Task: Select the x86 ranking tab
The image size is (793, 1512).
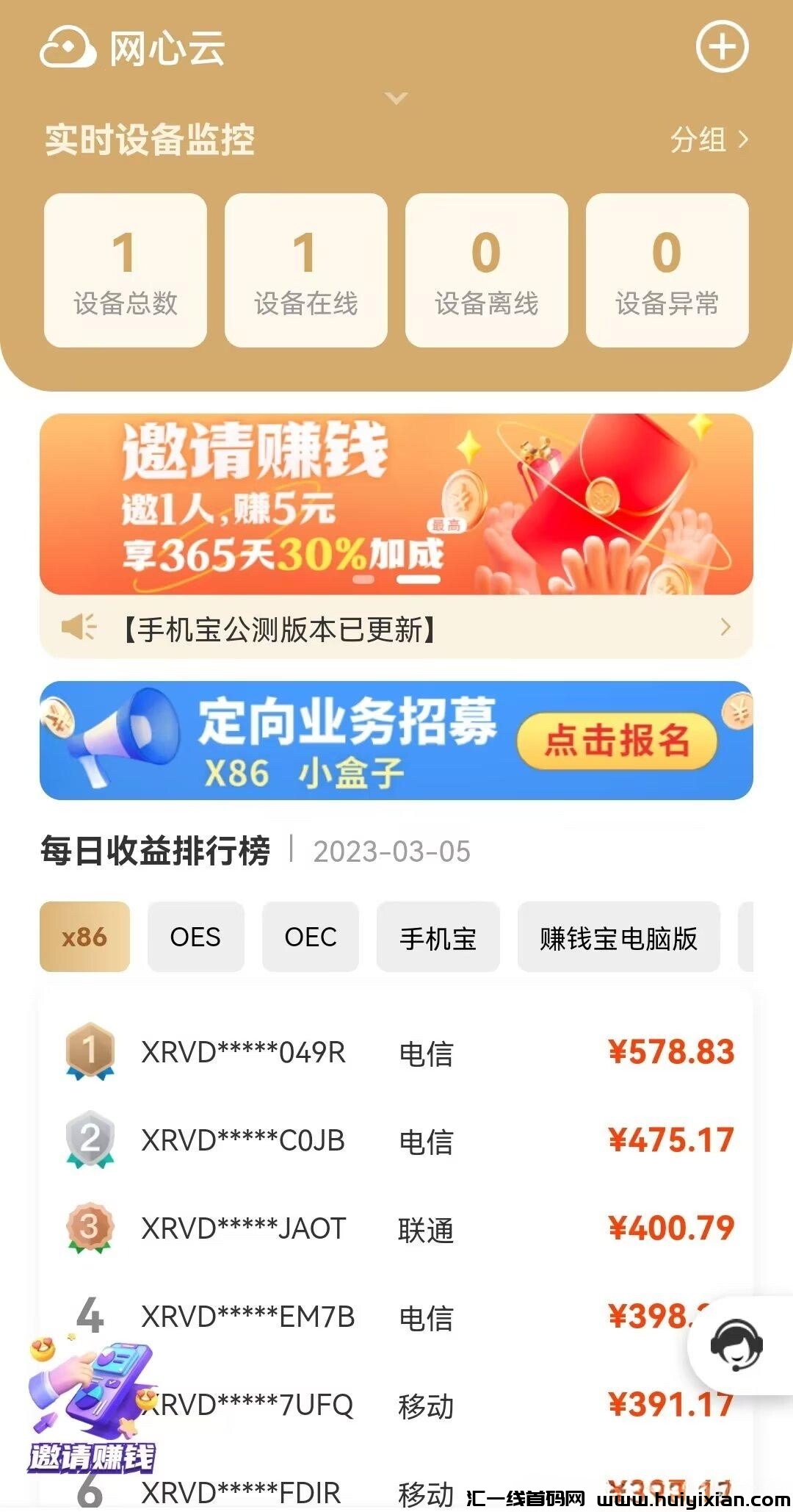Action: coord(84,937)
